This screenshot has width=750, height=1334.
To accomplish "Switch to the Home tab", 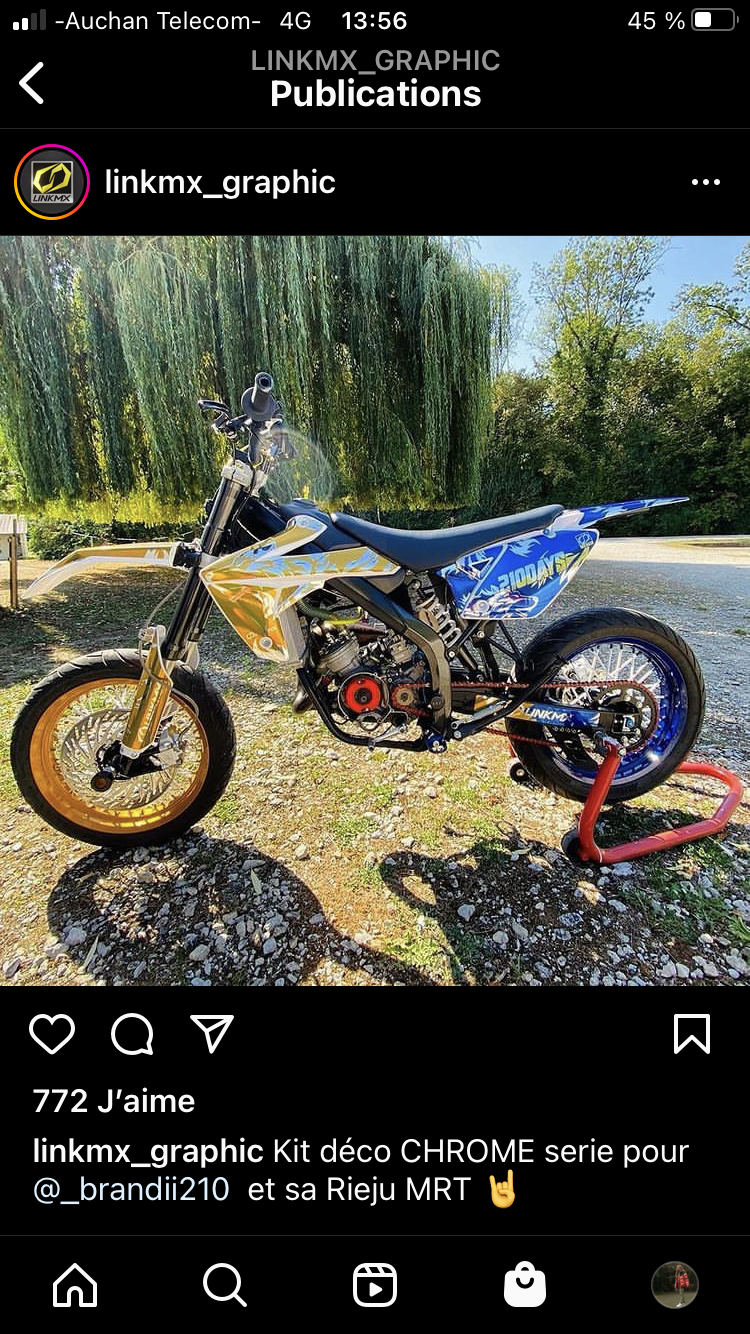I will [76, 1285].
